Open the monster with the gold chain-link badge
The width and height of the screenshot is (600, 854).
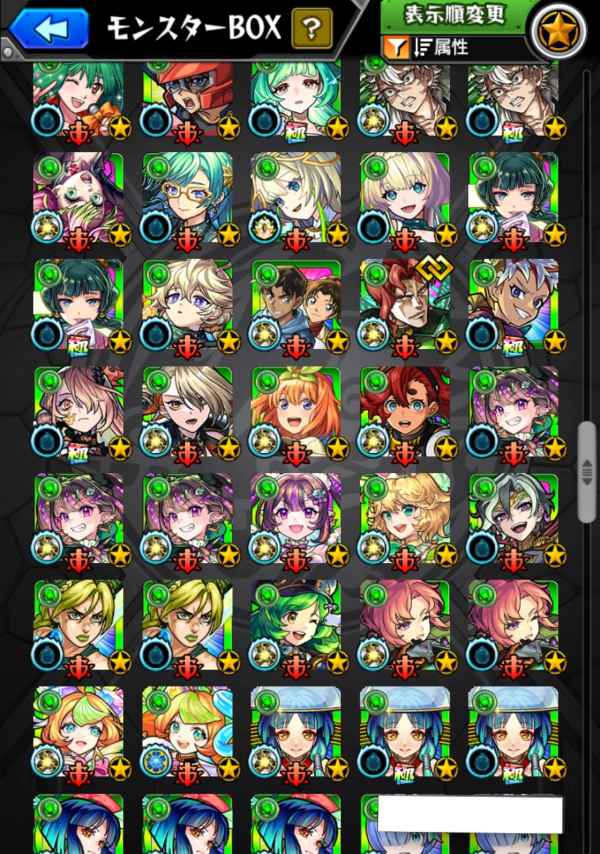tap(405, 306)
